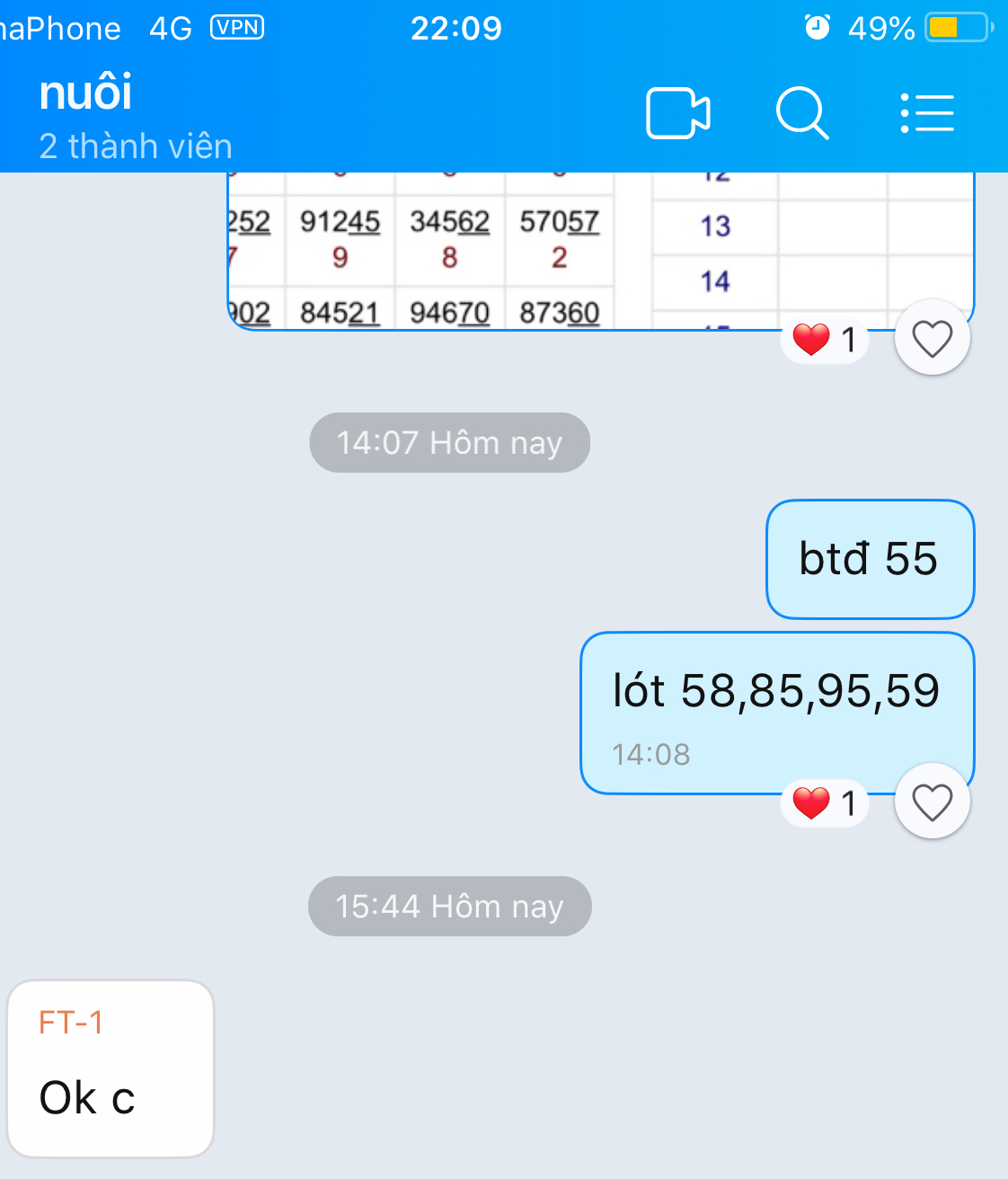View the heart reaction count on the image

[825, 340]
